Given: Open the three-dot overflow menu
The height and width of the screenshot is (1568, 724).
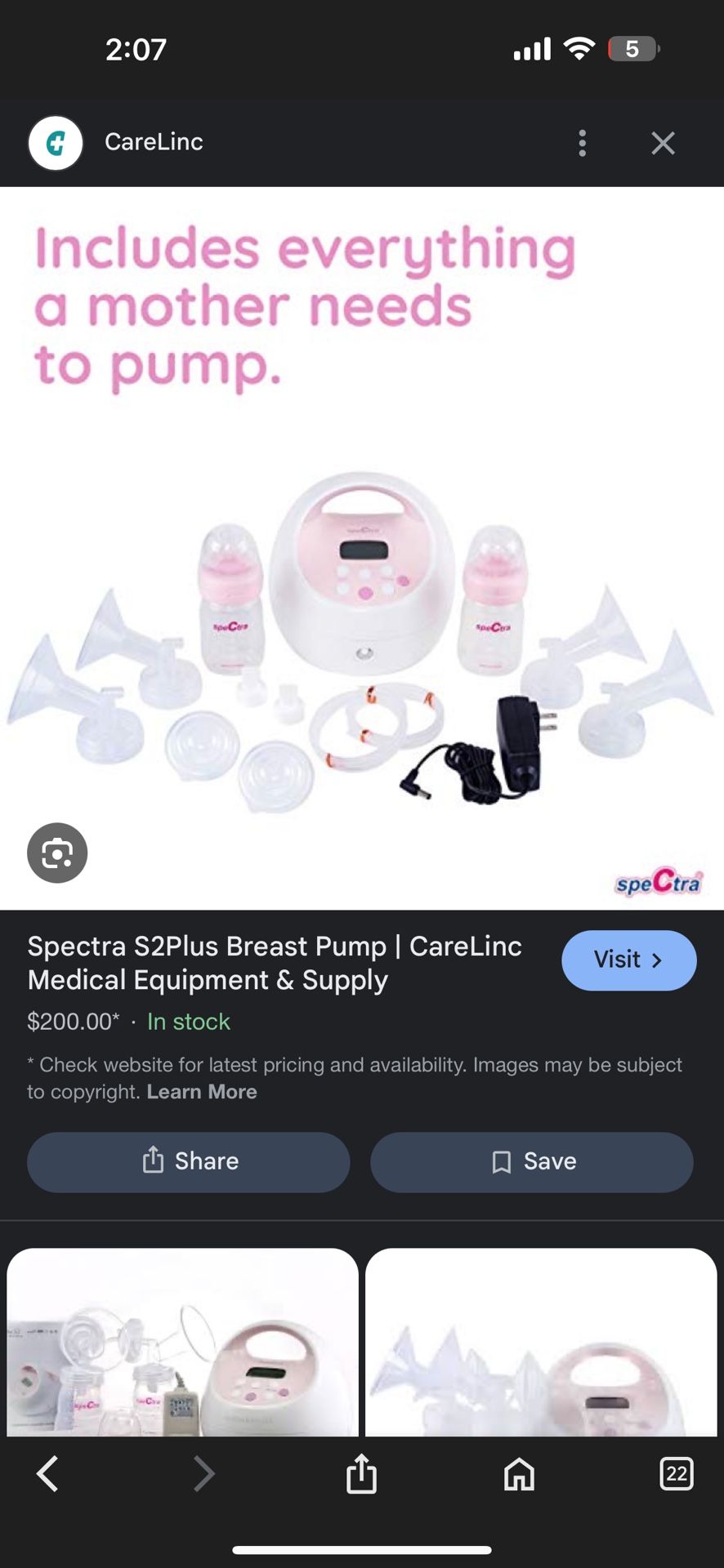Looking at the screenshot, I should click(582, 143).
